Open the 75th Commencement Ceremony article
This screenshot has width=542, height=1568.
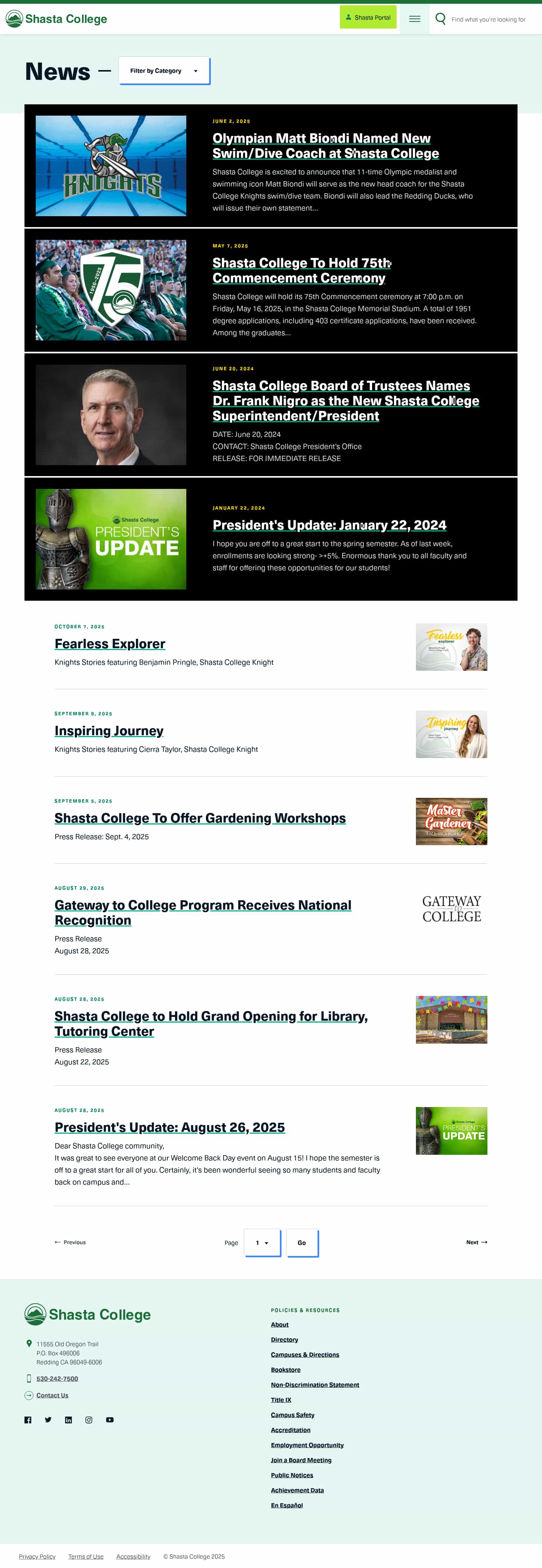tap(301, 270)
